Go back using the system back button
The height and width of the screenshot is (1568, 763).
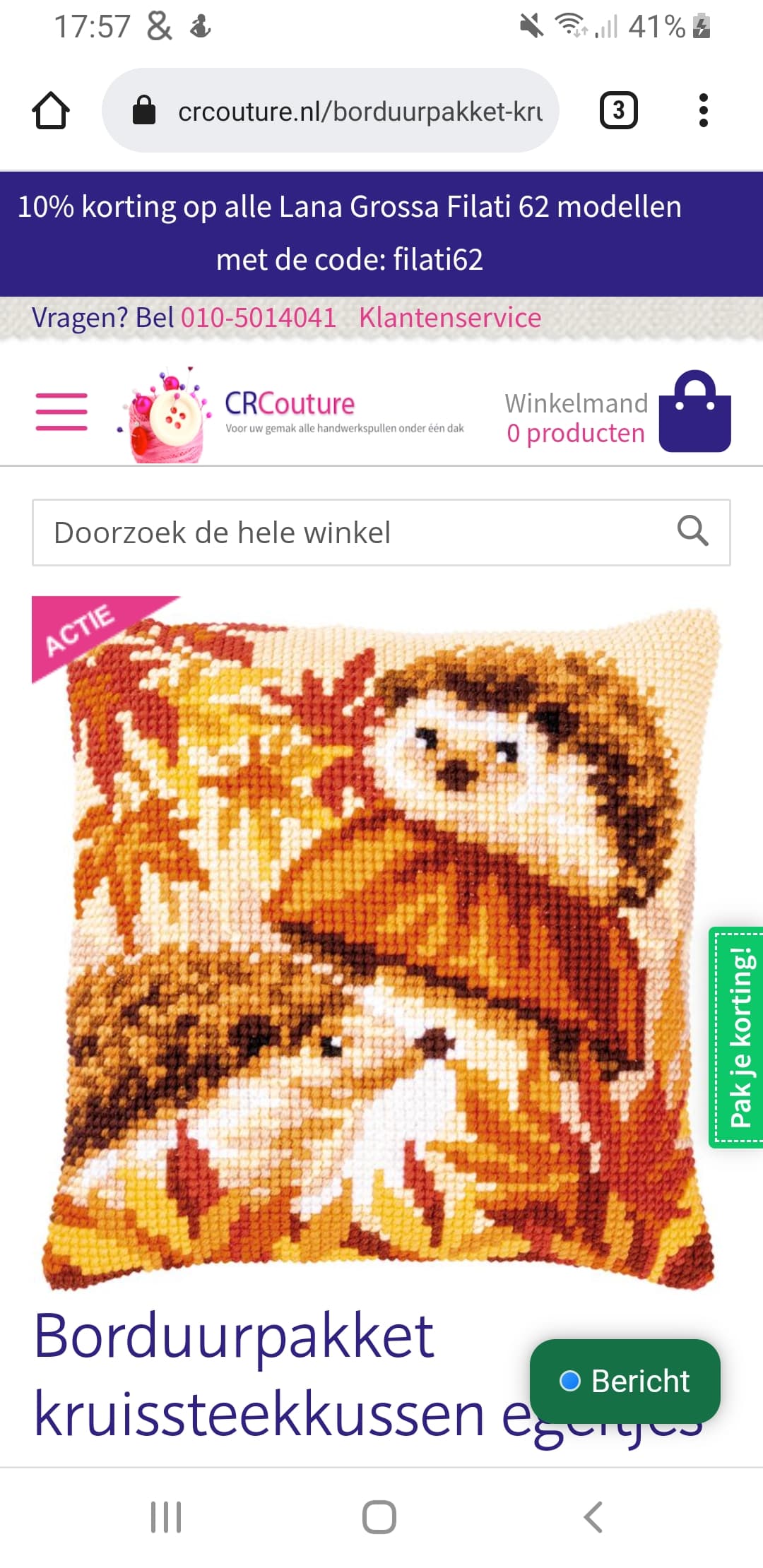[593, 1516]
